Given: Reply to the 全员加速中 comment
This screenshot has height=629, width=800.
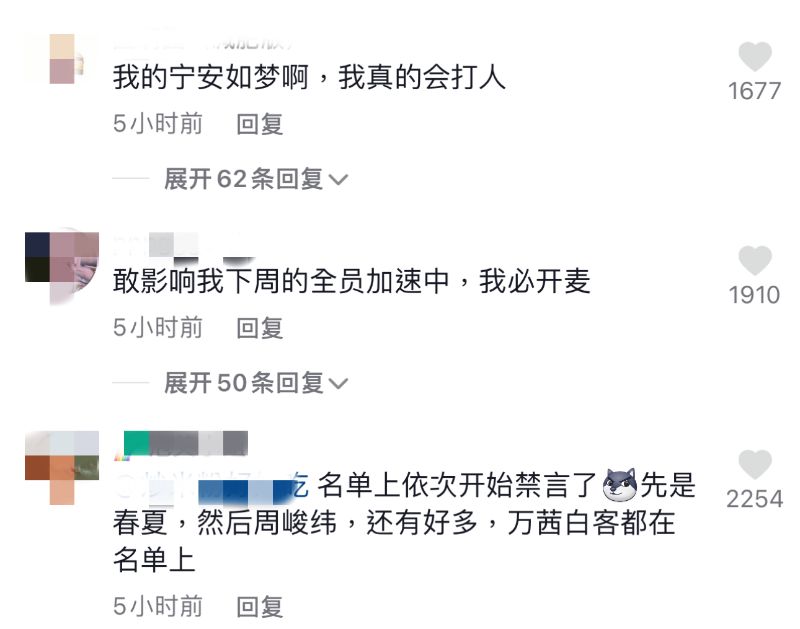Looking at the screenshot, I should (x=260, y=328).
